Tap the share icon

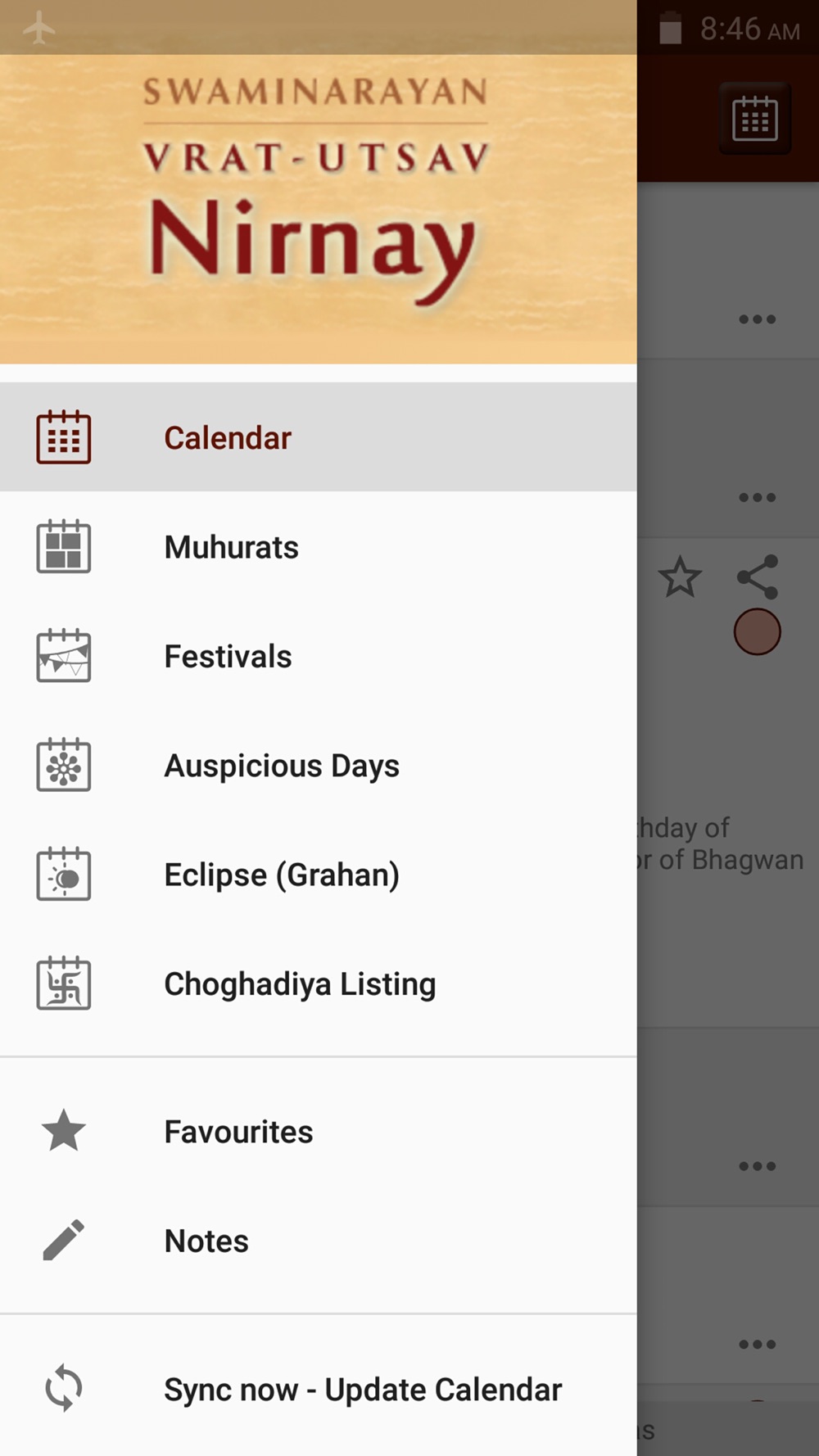(758, 577)
